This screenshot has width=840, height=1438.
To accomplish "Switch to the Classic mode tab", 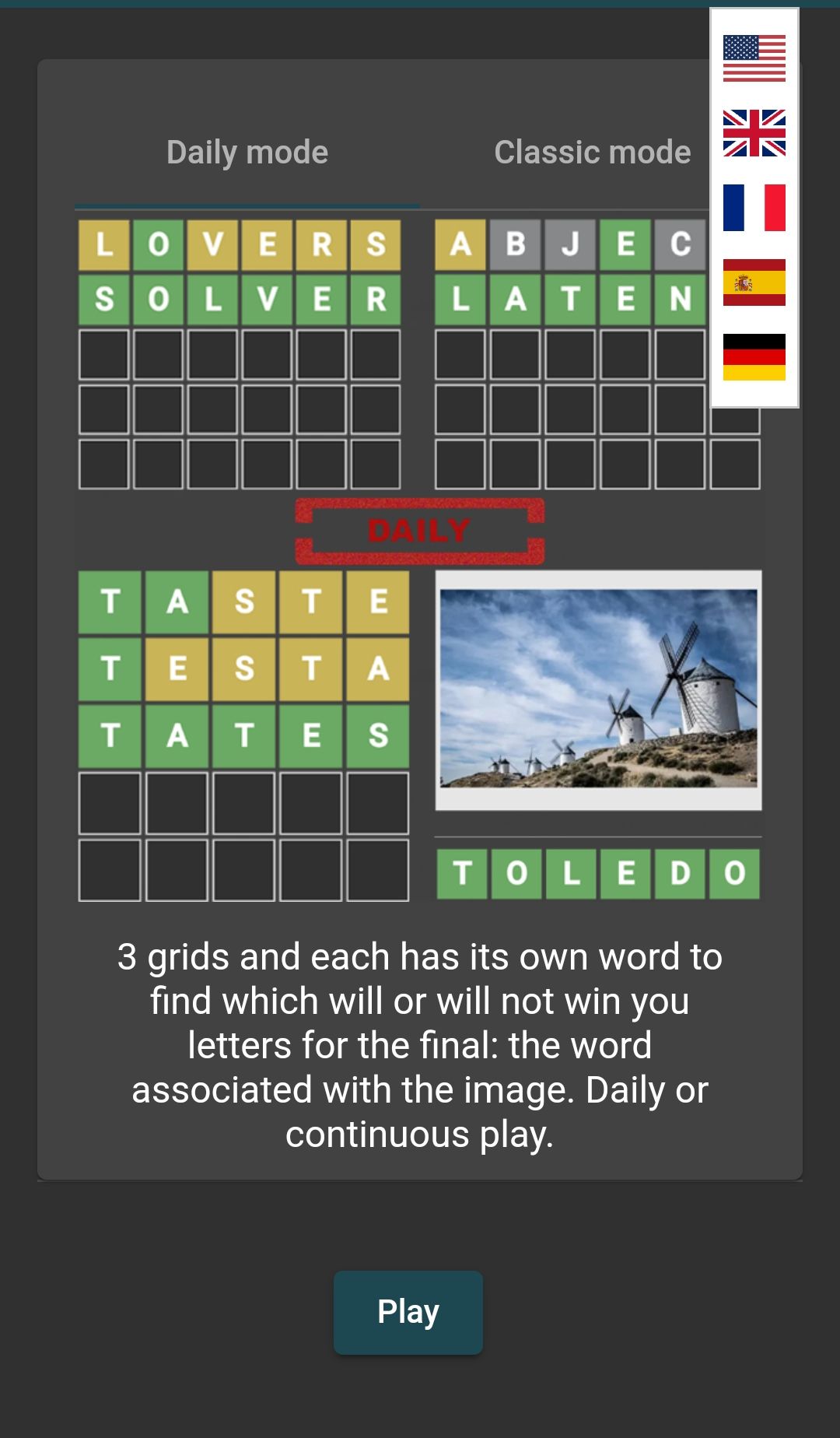I will [593, 153].
